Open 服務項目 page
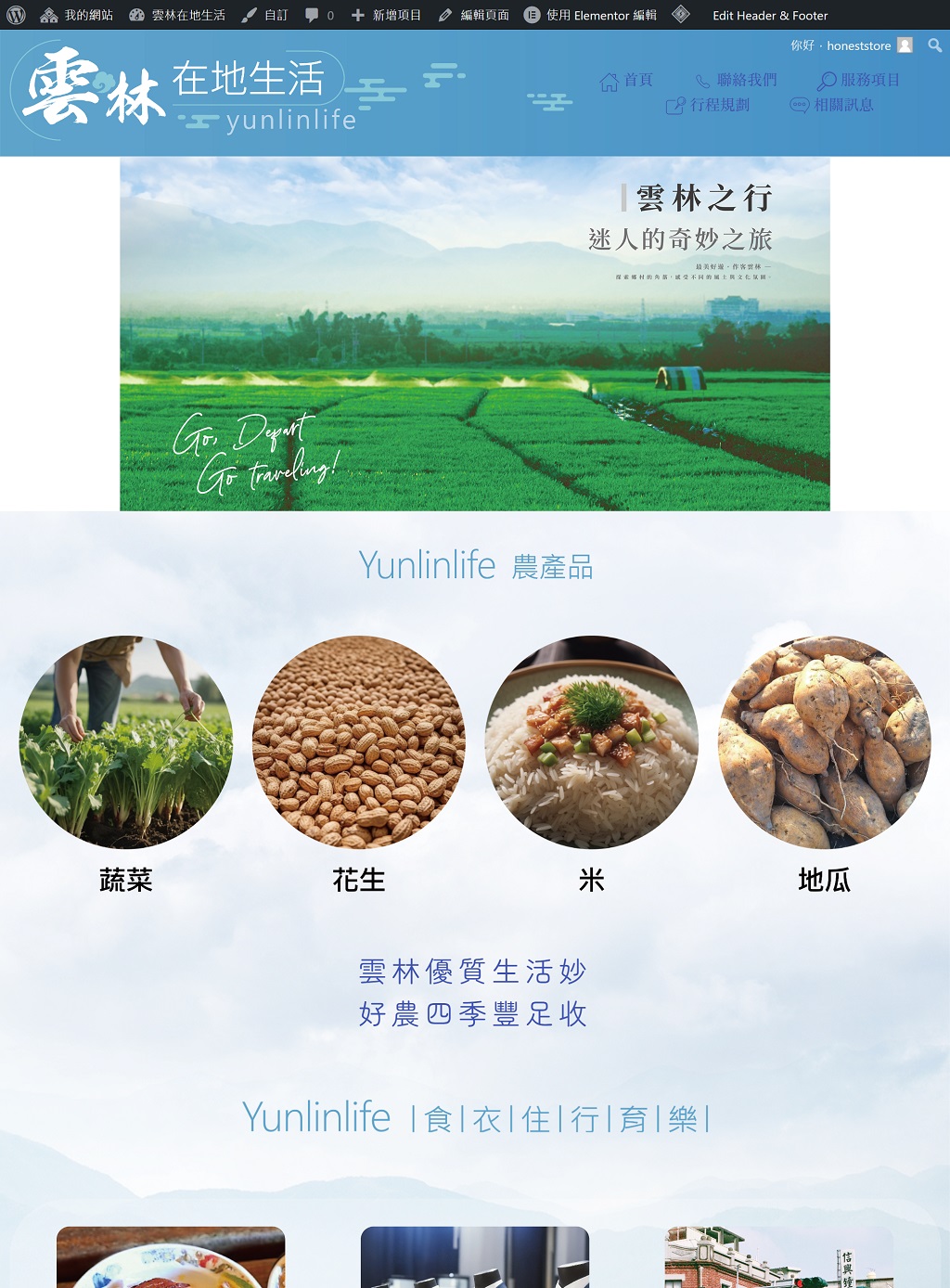950x1288 pixels. 859,81
